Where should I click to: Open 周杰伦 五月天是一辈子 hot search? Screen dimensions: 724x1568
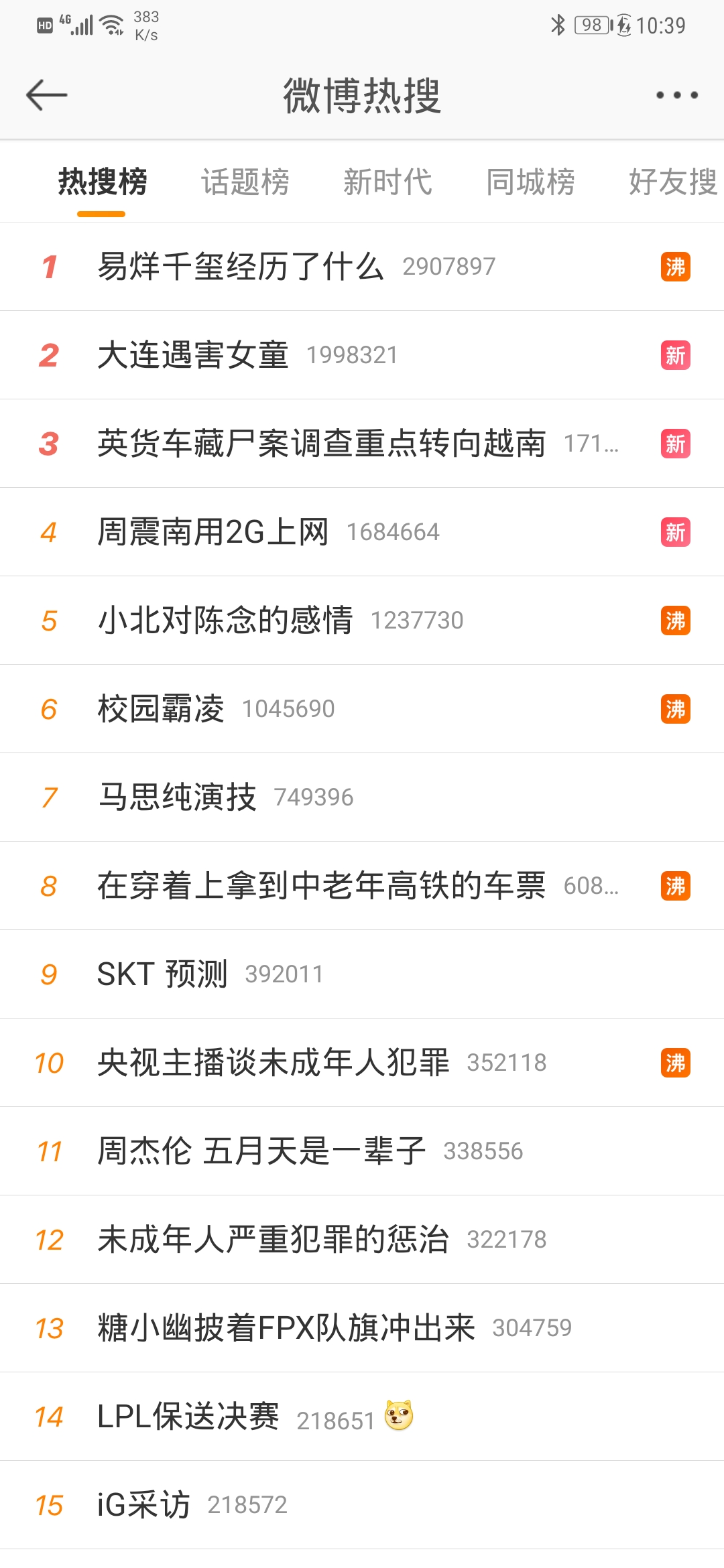tap(261, 1151)
